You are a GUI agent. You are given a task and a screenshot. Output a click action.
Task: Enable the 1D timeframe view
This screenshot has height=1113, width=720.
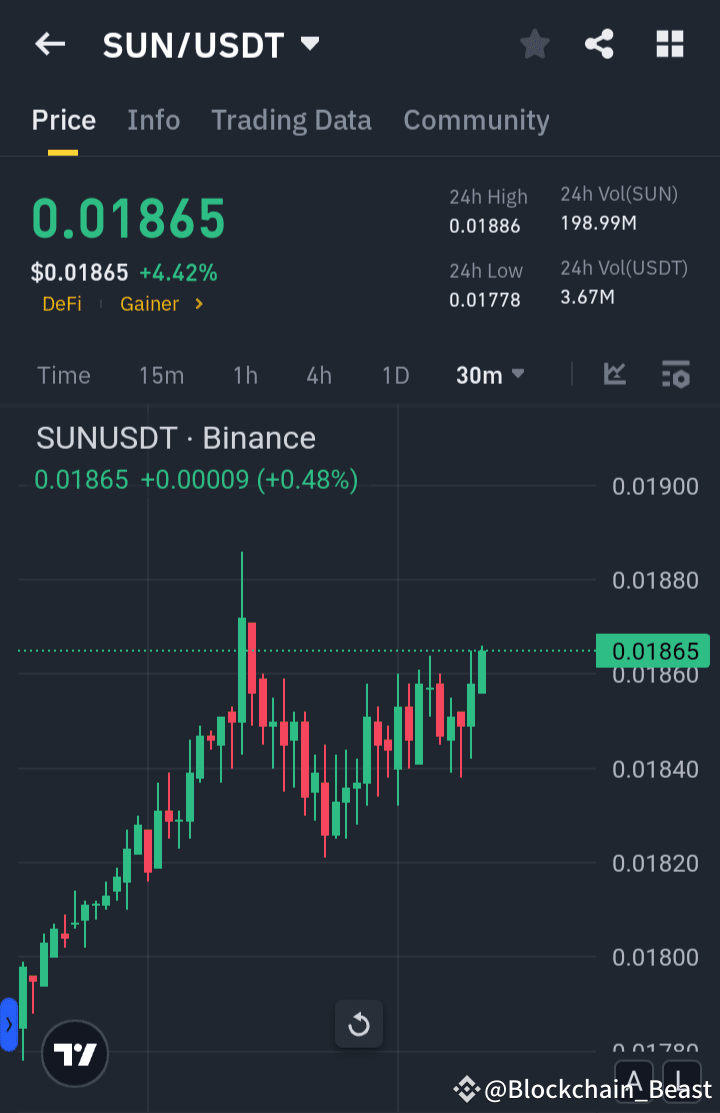click(x=395, y=375)
